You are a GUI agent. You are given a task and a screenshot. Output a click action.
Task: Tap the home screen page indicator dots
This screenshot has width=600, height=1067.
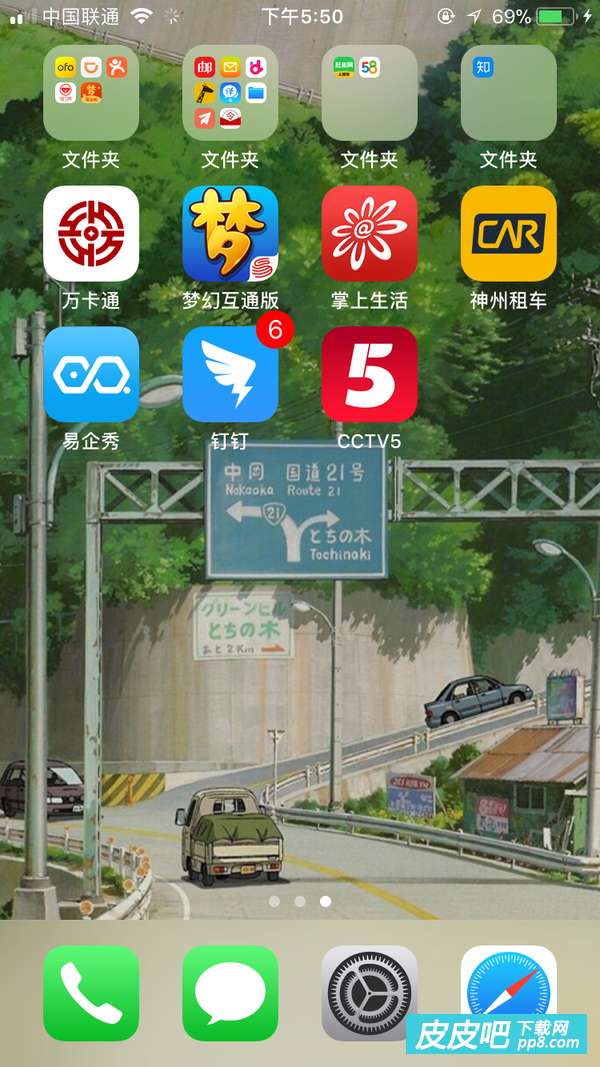pos(300,901)
